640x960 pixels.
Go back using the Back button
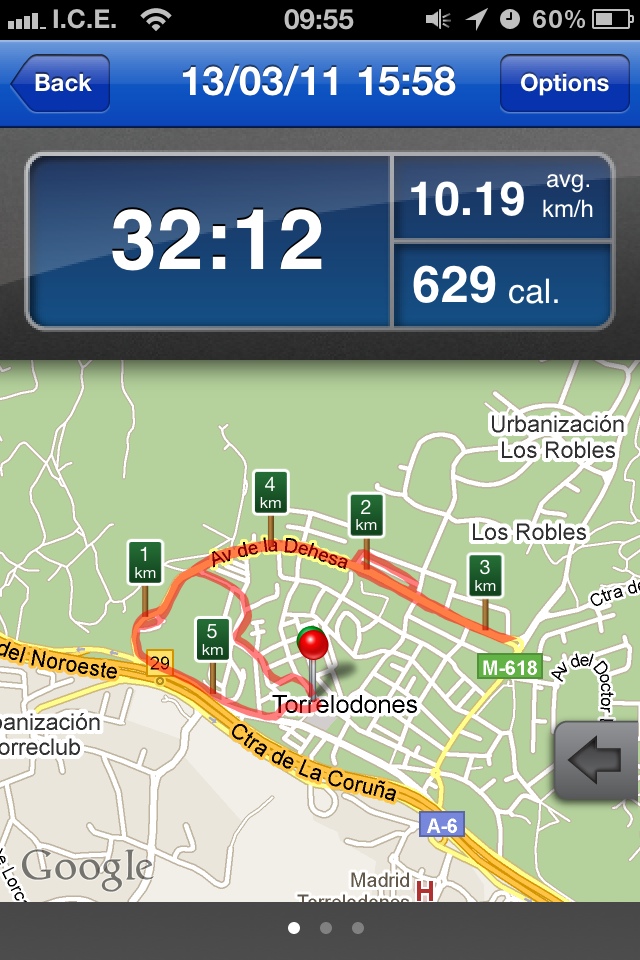click(61, 84)
